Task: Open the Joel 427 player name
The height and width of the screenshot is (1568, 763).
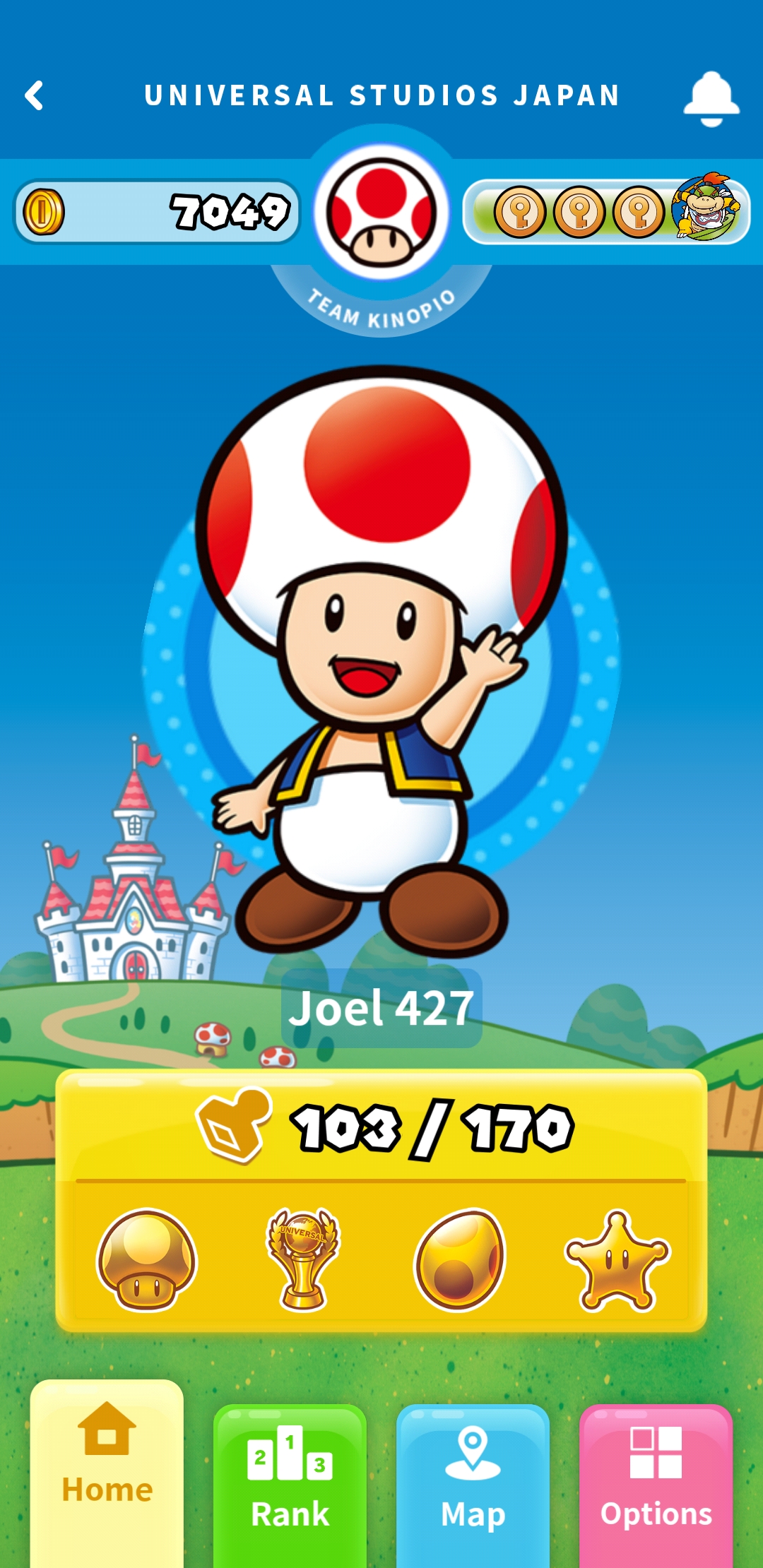Action: [381, 1008]
